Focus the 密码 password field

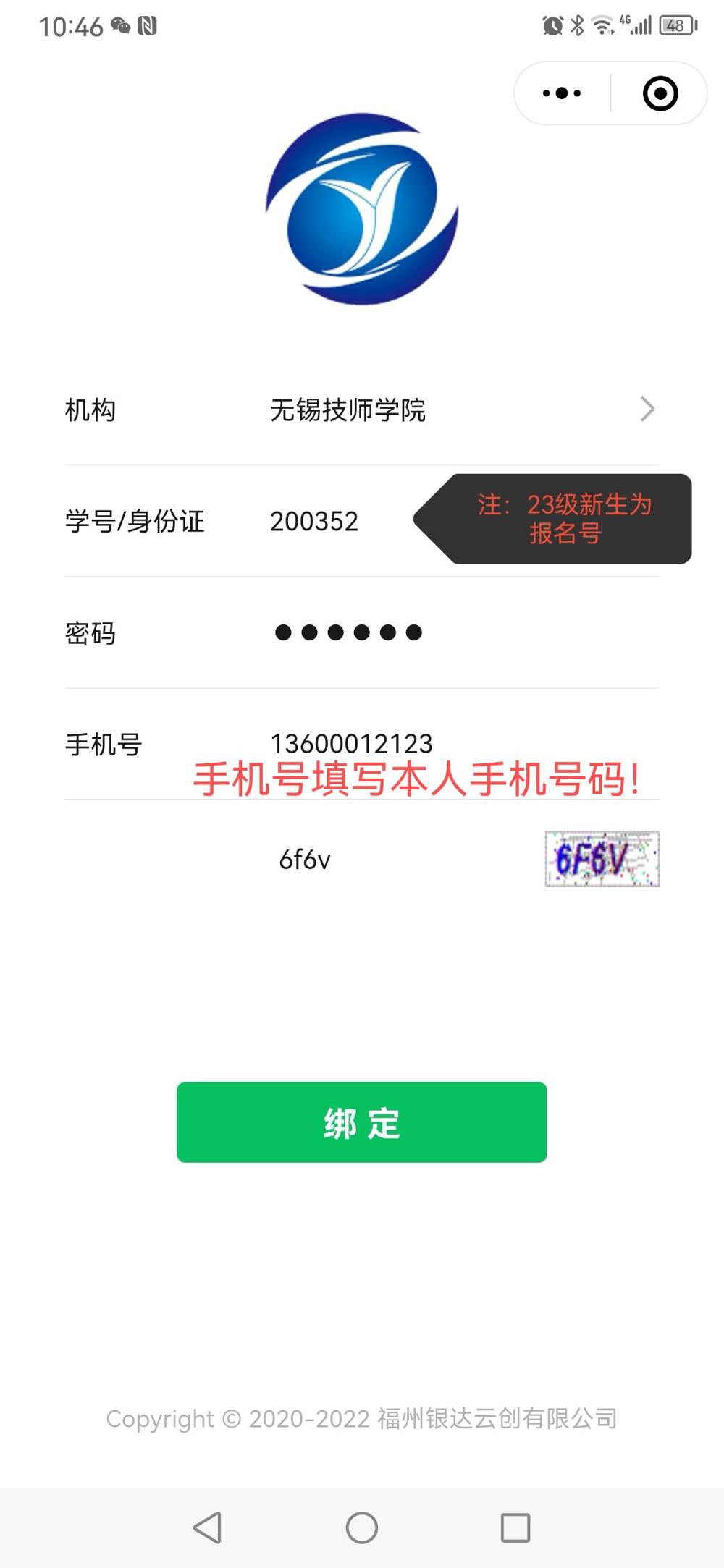click(348, 632)
